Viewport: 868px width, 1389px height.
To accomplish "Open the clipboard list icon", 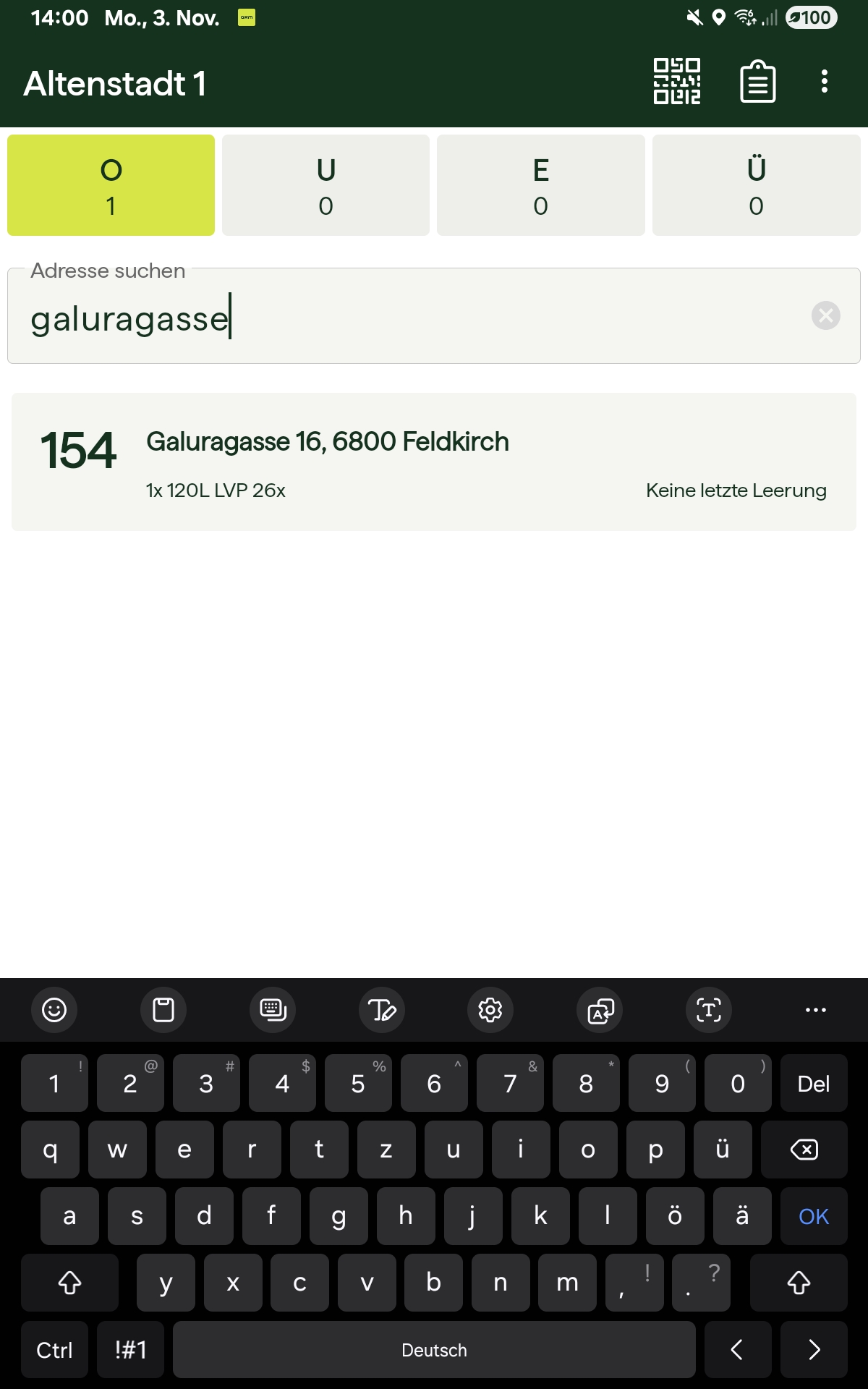I will [x=757, y=82].
